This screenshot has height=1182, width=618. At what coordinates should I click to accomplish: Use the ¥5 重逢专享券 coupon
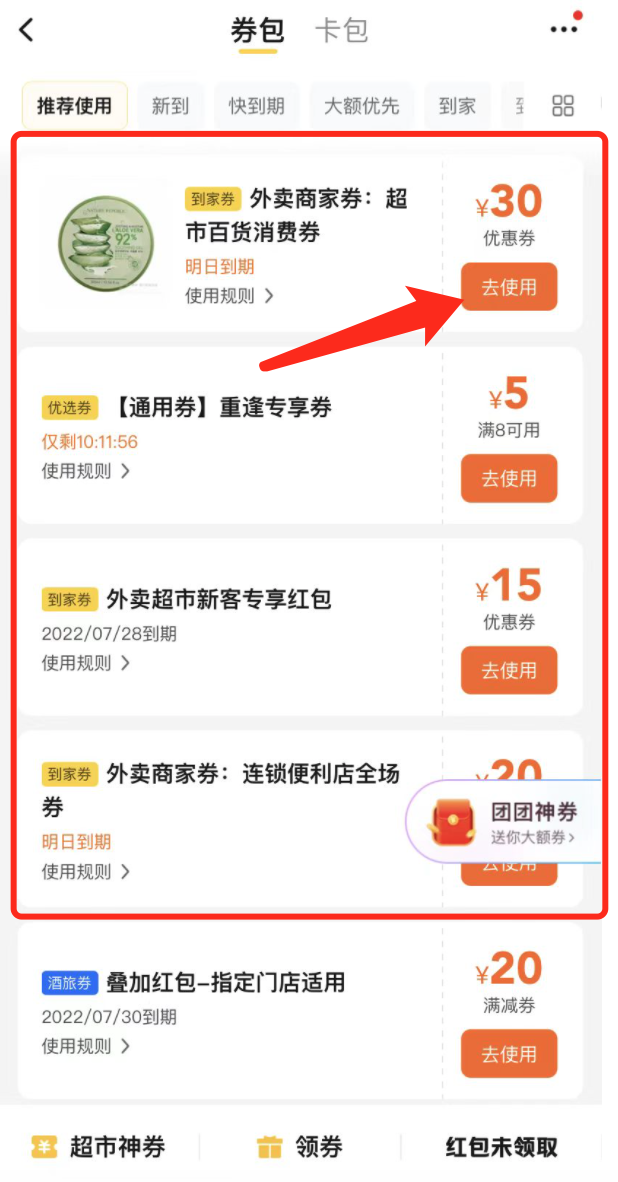[x=509, y=479]
